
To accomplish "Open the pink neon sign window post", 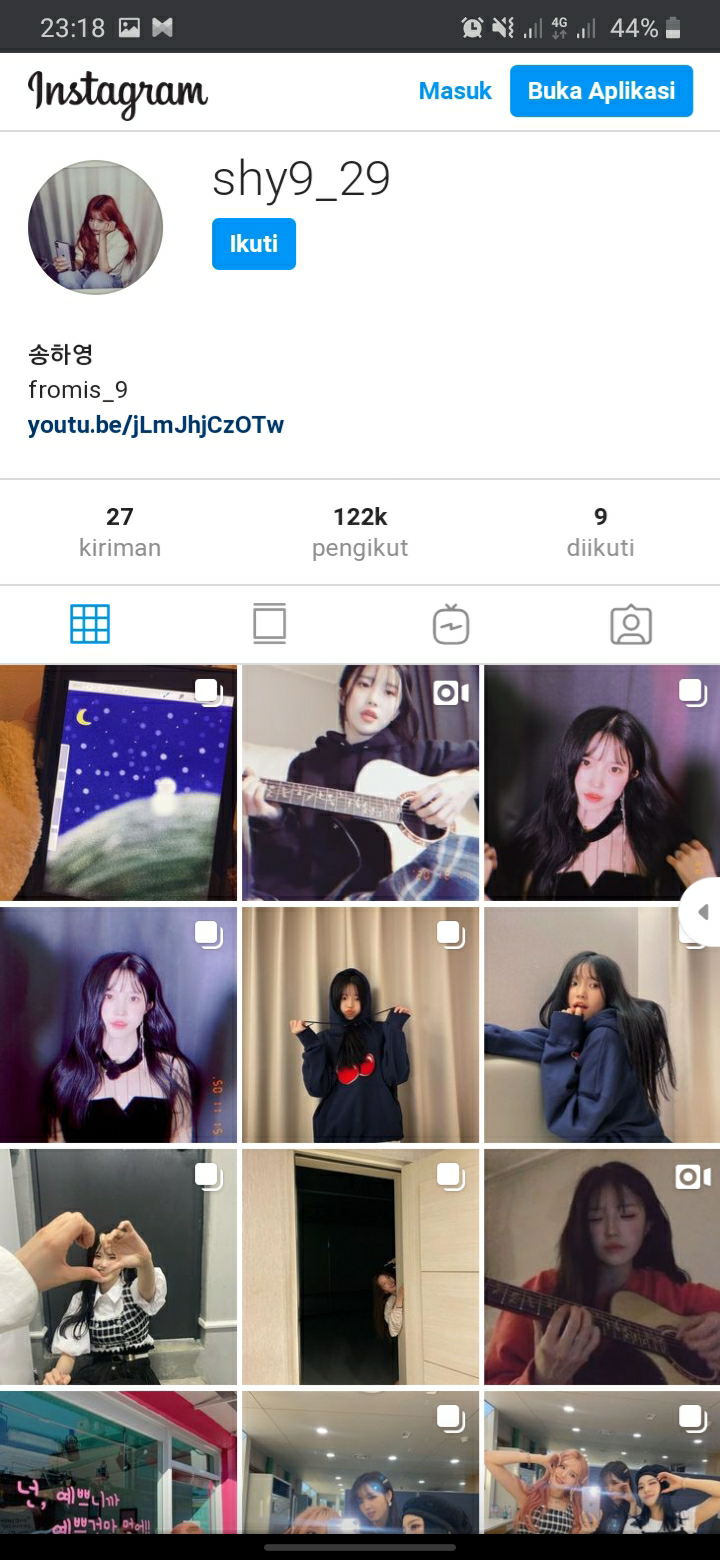I will (118, 1462).
